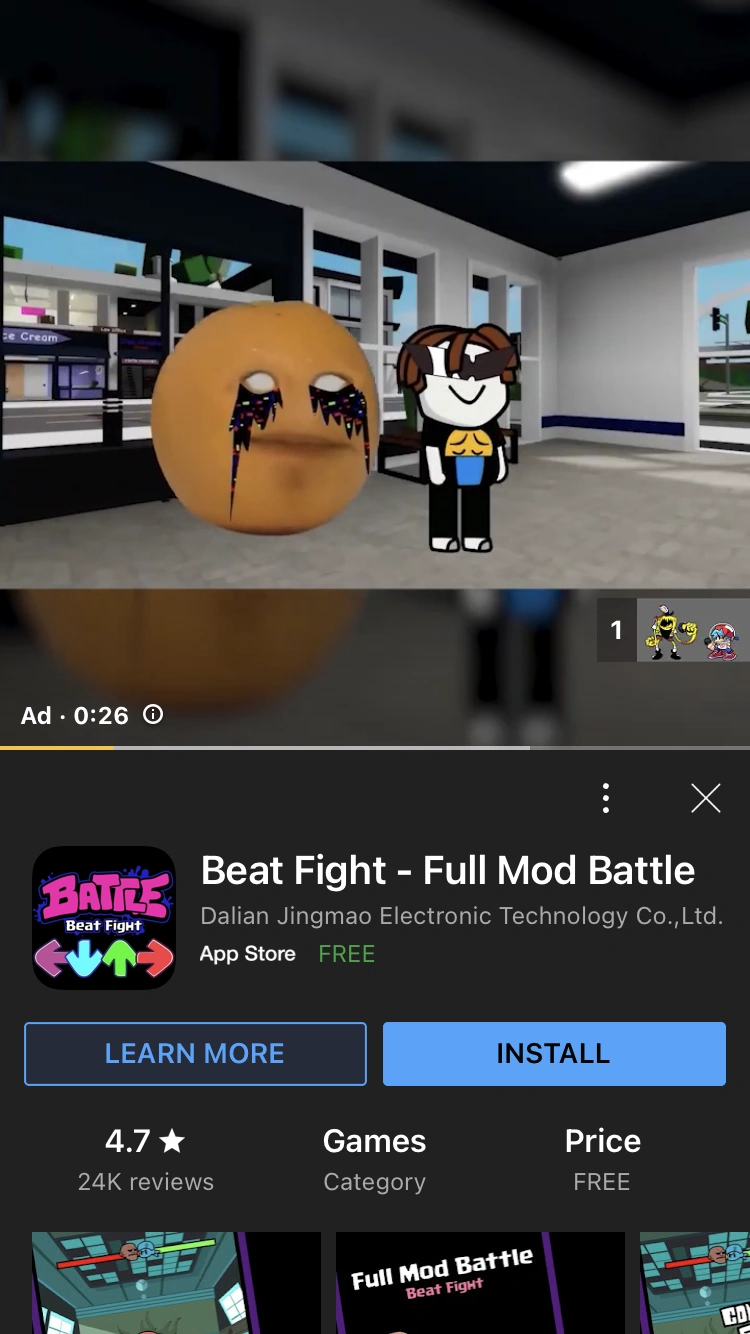This screenshot has height=1334, width=750.
Task: Install Beat Fight - Full Mod Battle
Action: pos(554,1053)
